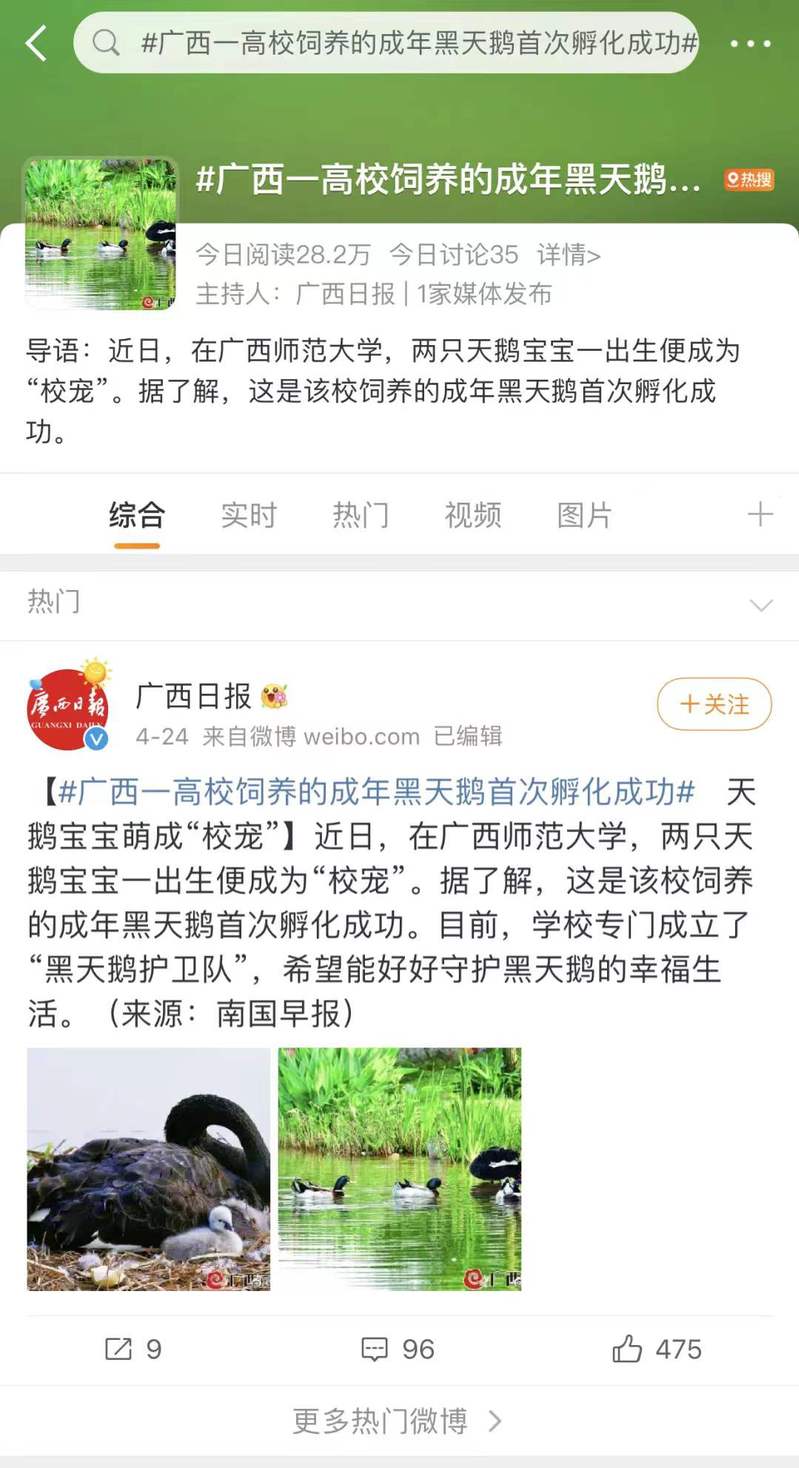Switch to the 图片 tab
This screenshot has width=799, height=1468.
coord(584,515)
